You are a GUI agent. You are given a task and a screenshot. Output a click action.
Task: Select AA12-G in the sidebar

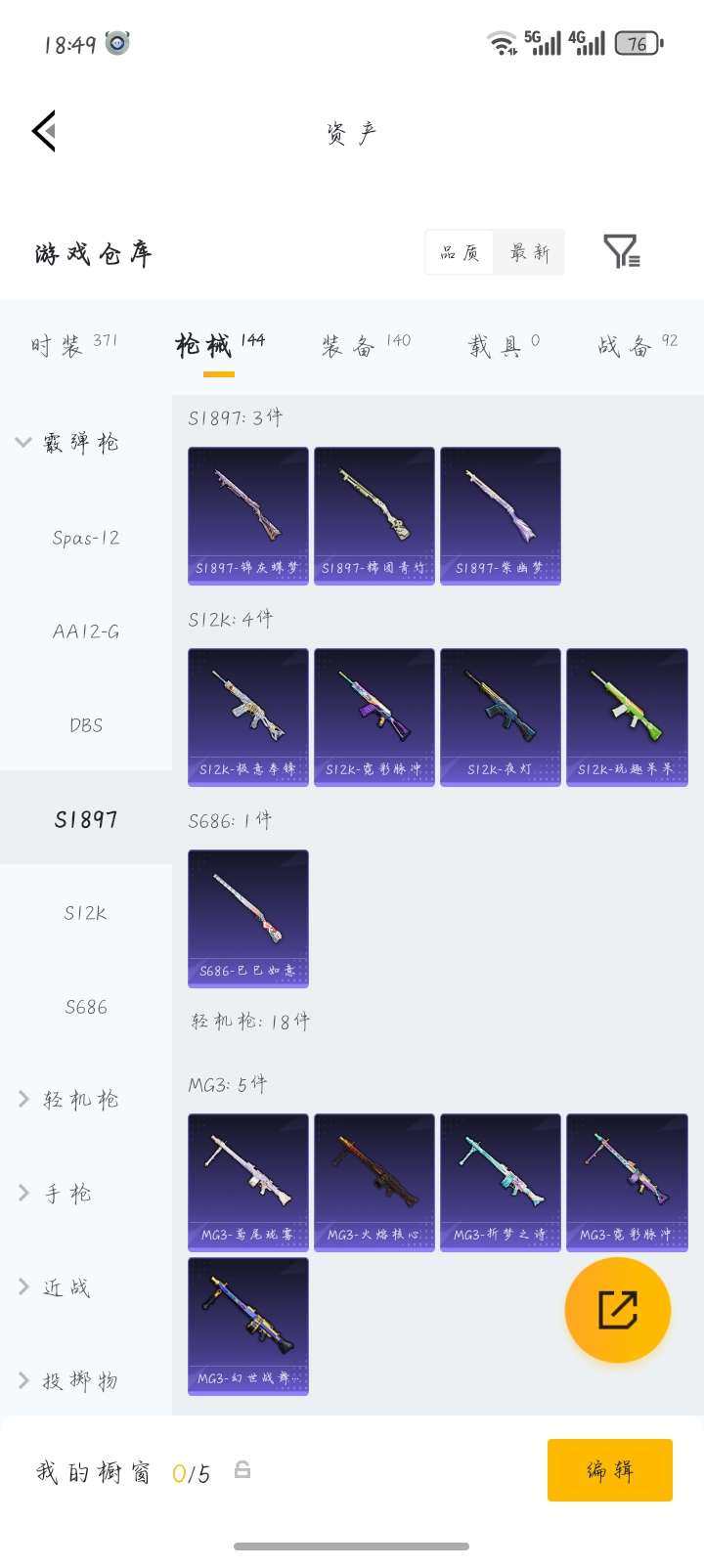(86, 632)
